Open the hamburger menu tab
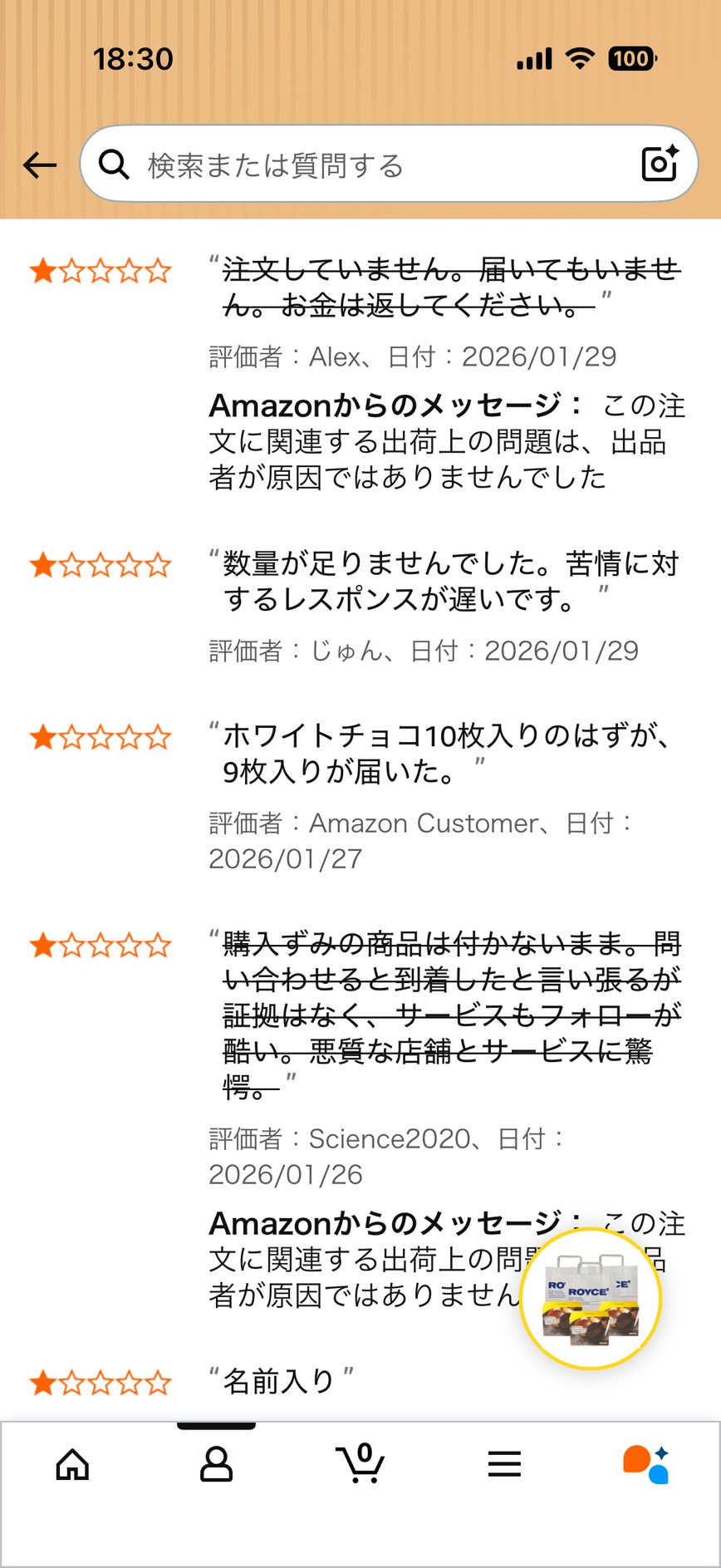The image size is (721, 1568). tap(504, 1464)
